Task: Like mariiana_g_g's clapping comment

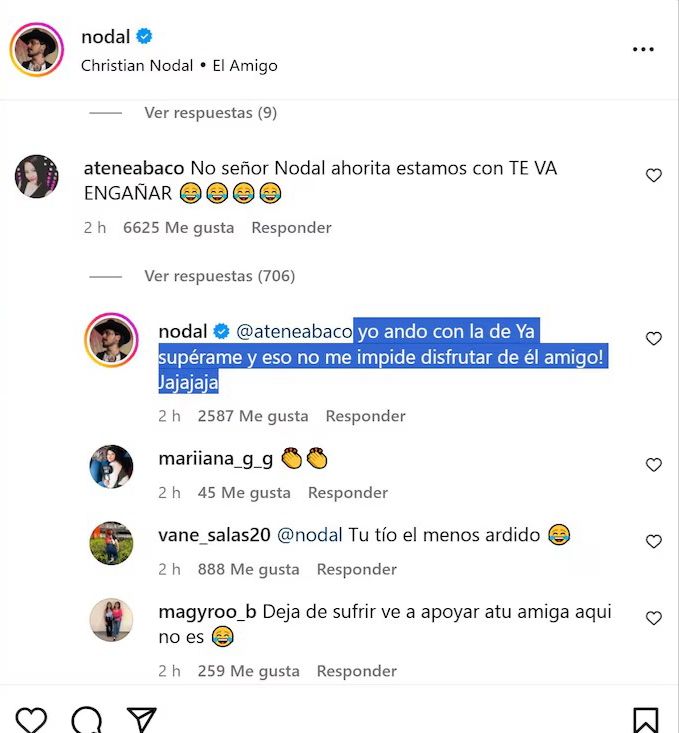Action: [x=654, y=465]
